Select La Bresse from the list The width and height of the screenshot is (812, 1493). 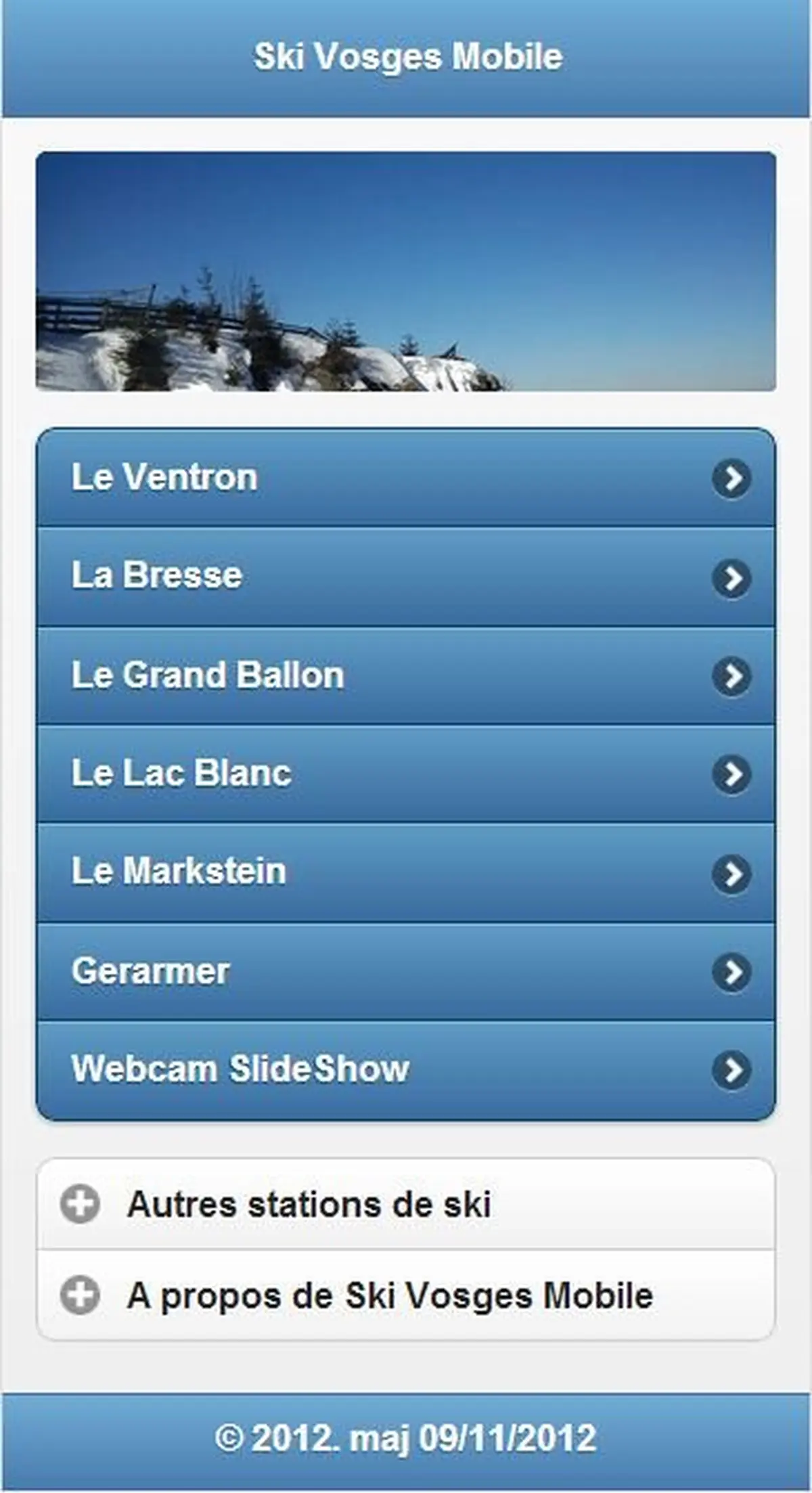pos(405,577)
